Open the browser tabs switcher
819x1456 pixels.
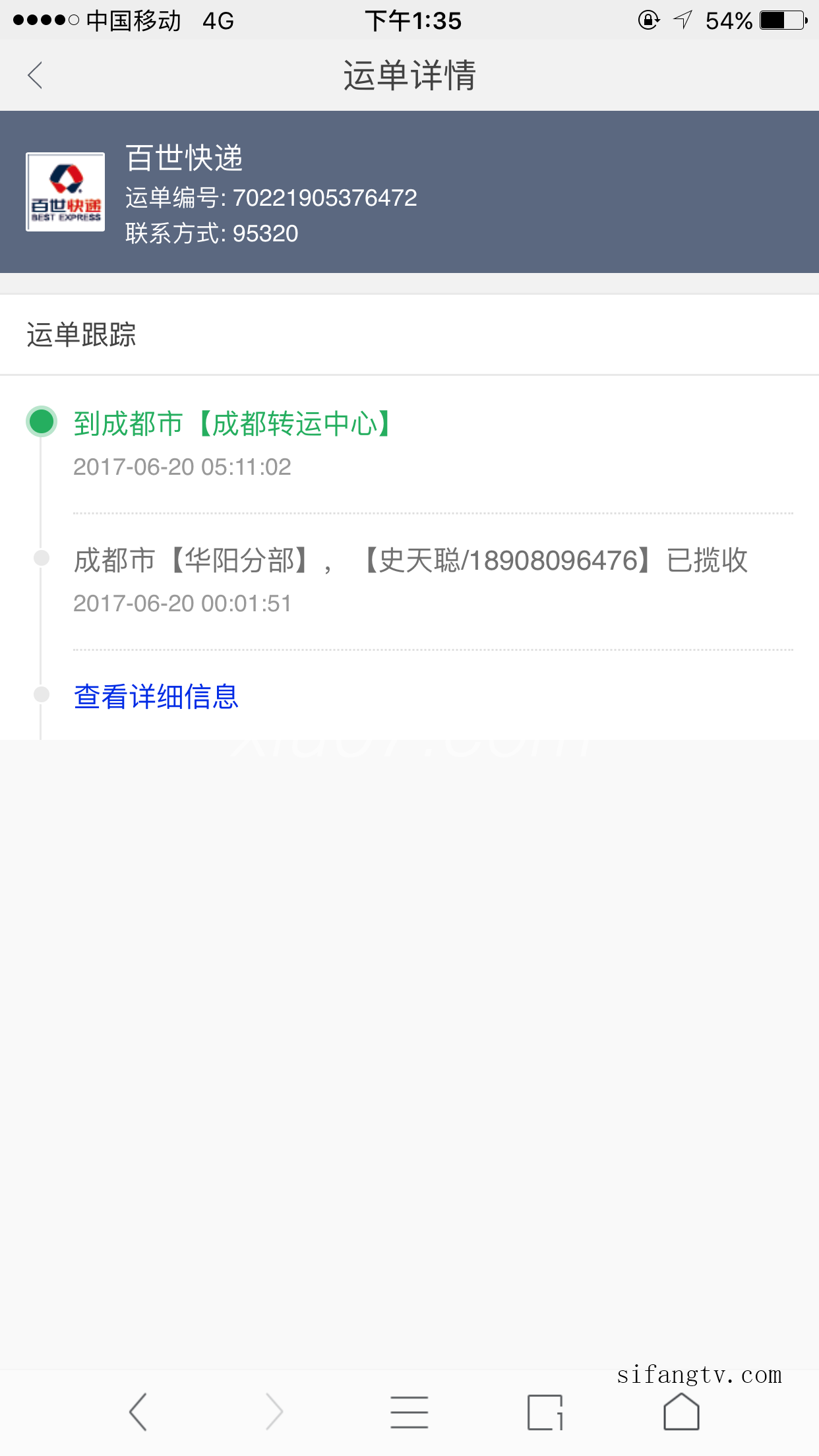[545, 1412]
